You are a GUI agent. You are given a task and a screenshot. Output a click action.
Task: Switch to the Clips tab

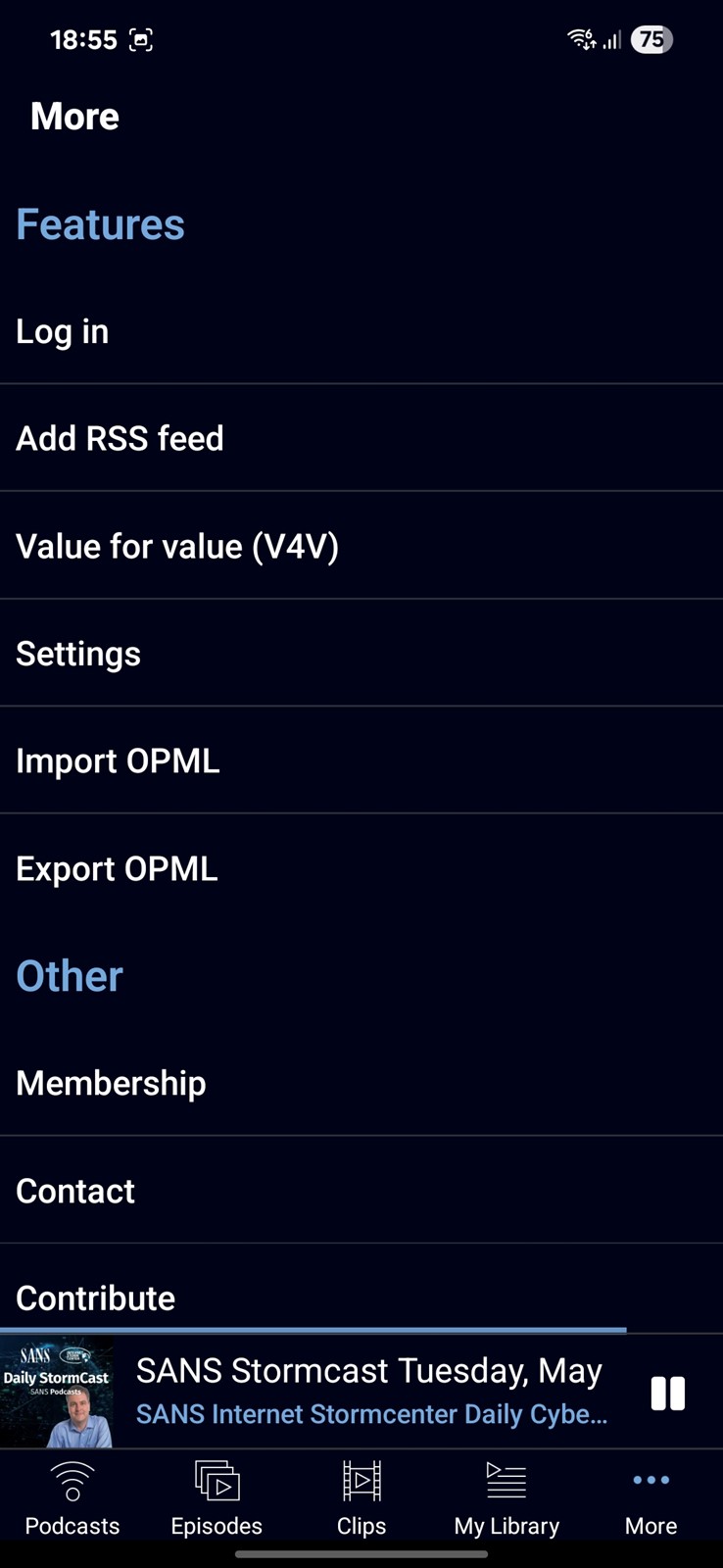[361, 1497]
